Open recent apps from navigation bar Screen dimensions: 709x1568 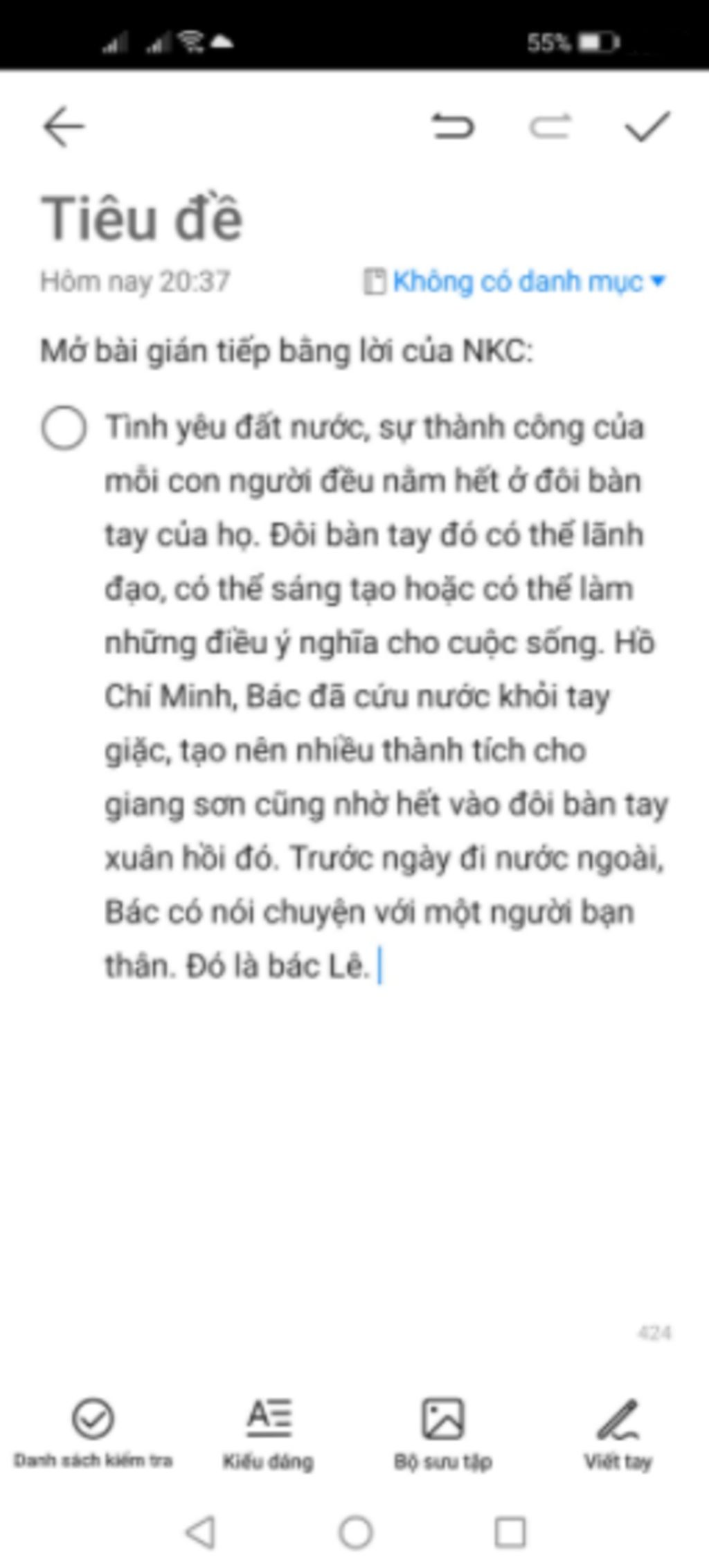point(510,1533)
